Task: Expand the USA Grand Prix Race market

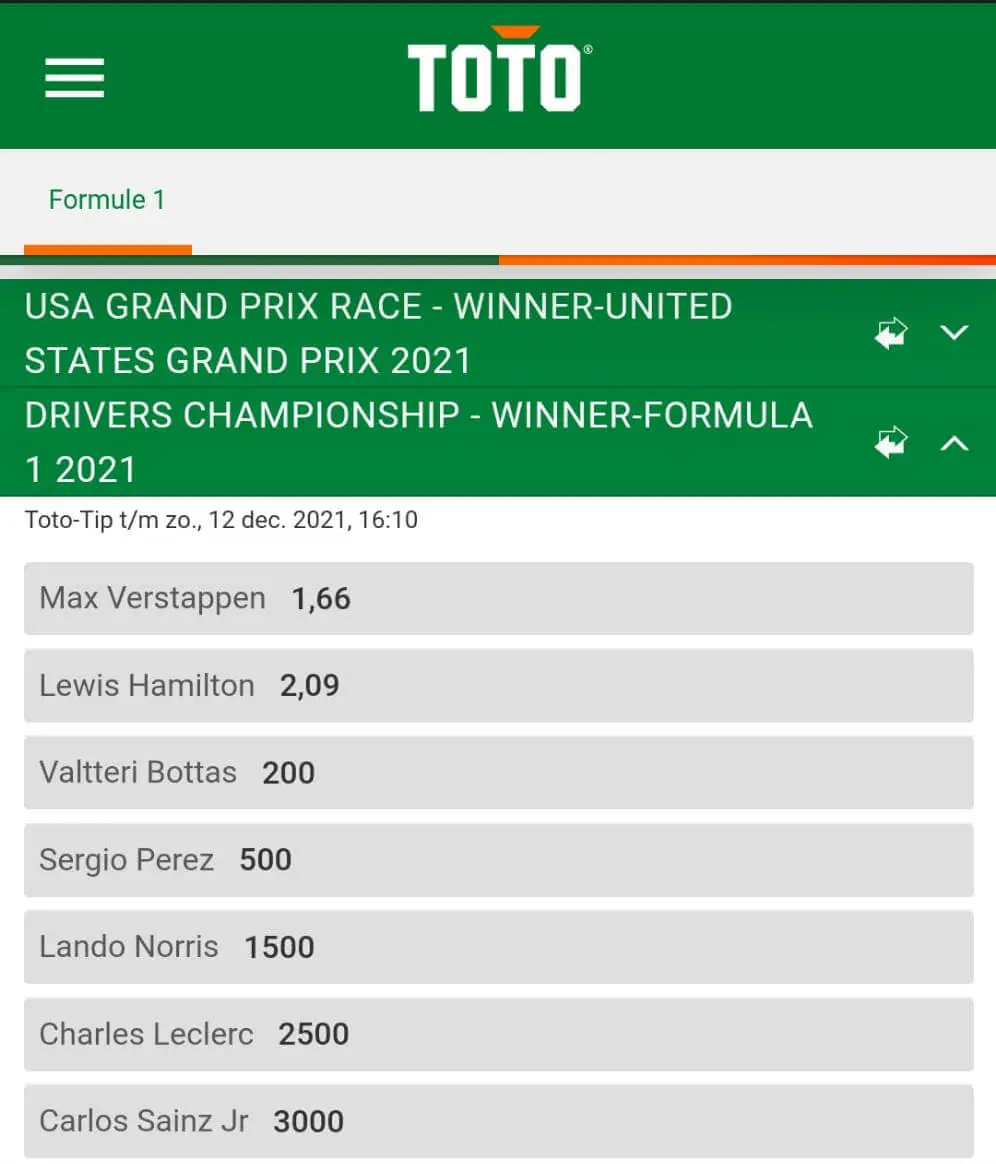Action: 955,333
